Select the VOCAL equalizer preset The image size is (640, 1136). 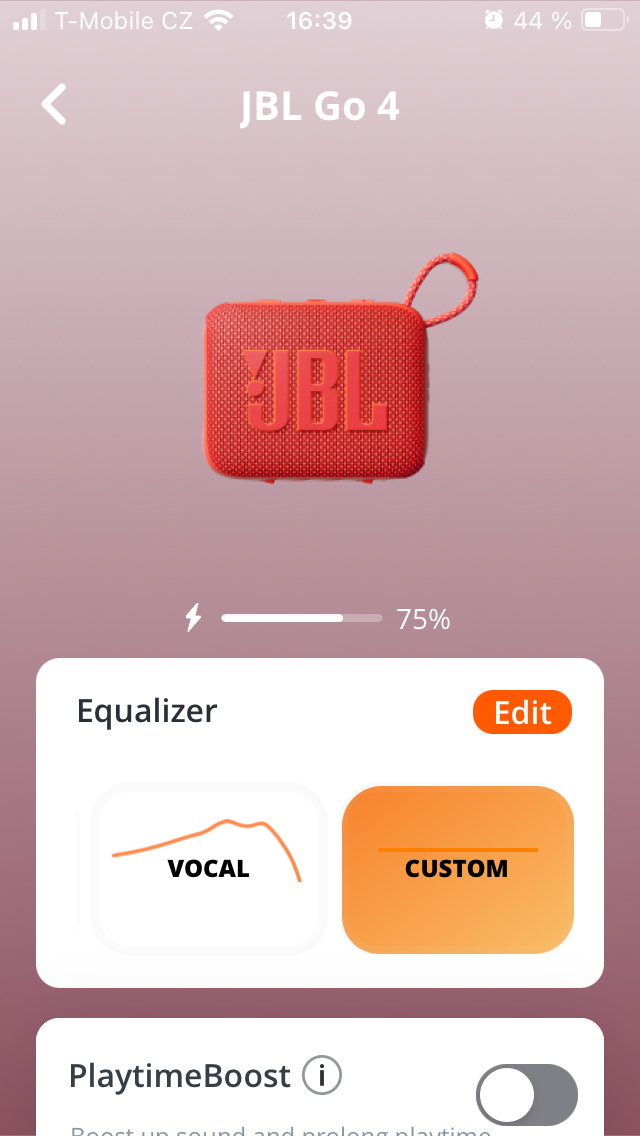209,868
